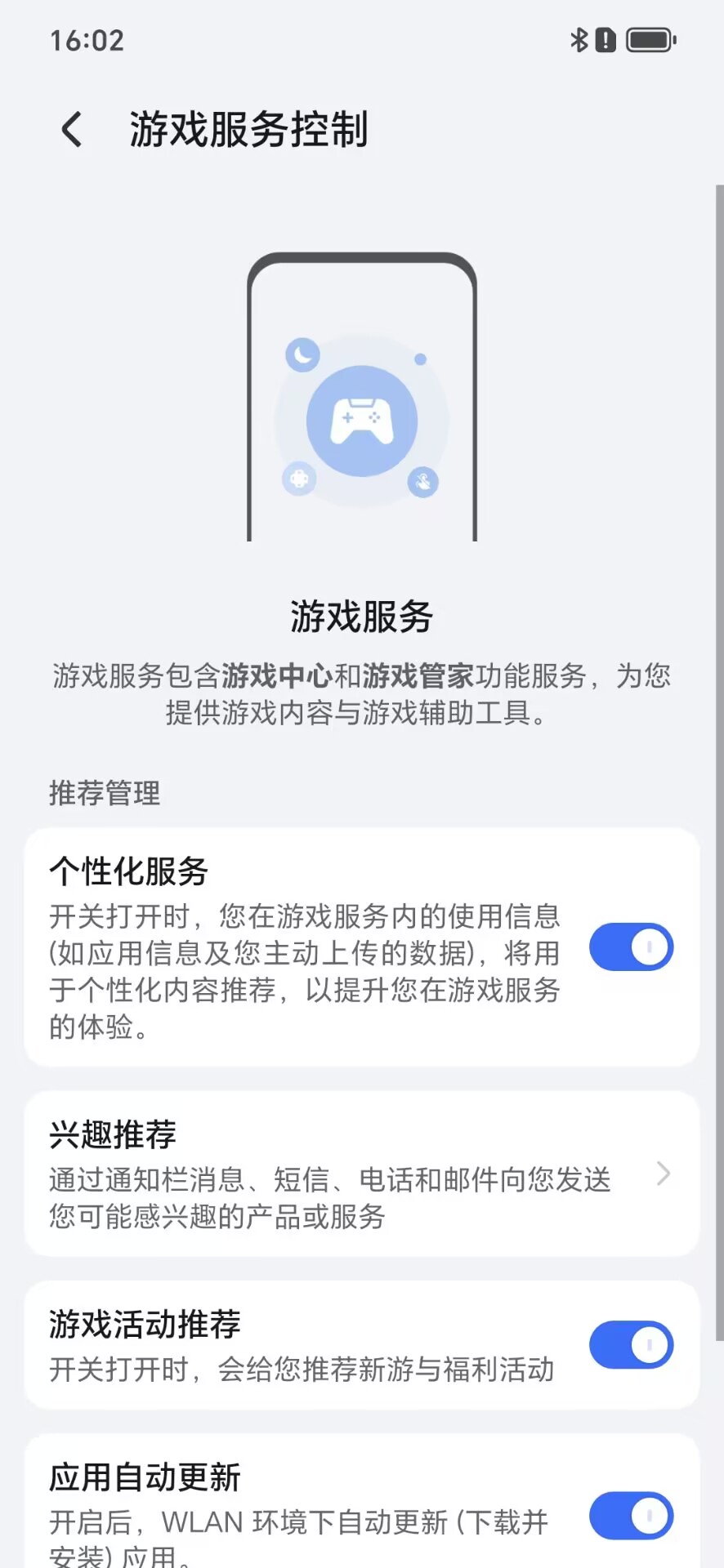Image resolution: width=724 pixels, height=1568 pixels.
Task: Click the Bluetooth icon in the status bar
Action: (577, 38)
